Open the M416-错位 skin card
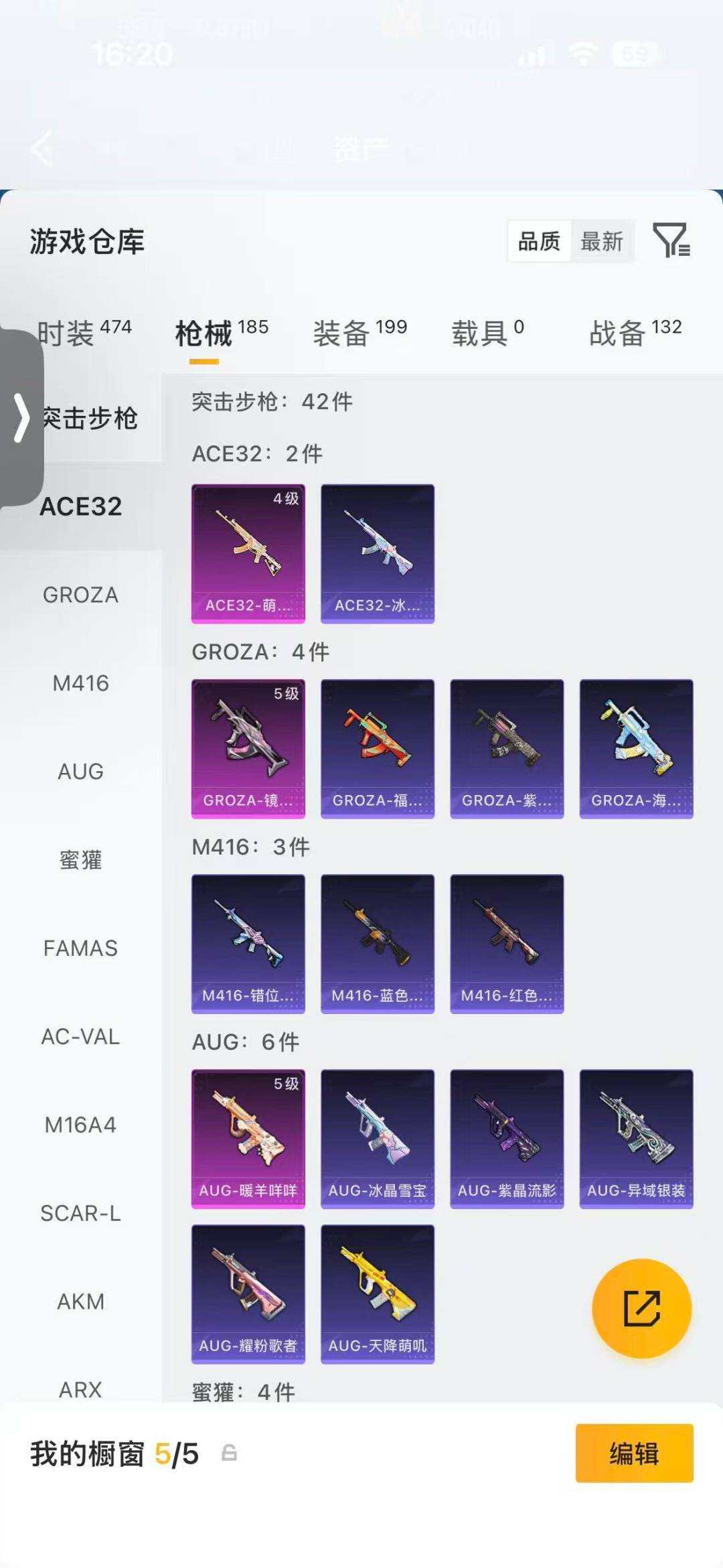 pos(248,944)
